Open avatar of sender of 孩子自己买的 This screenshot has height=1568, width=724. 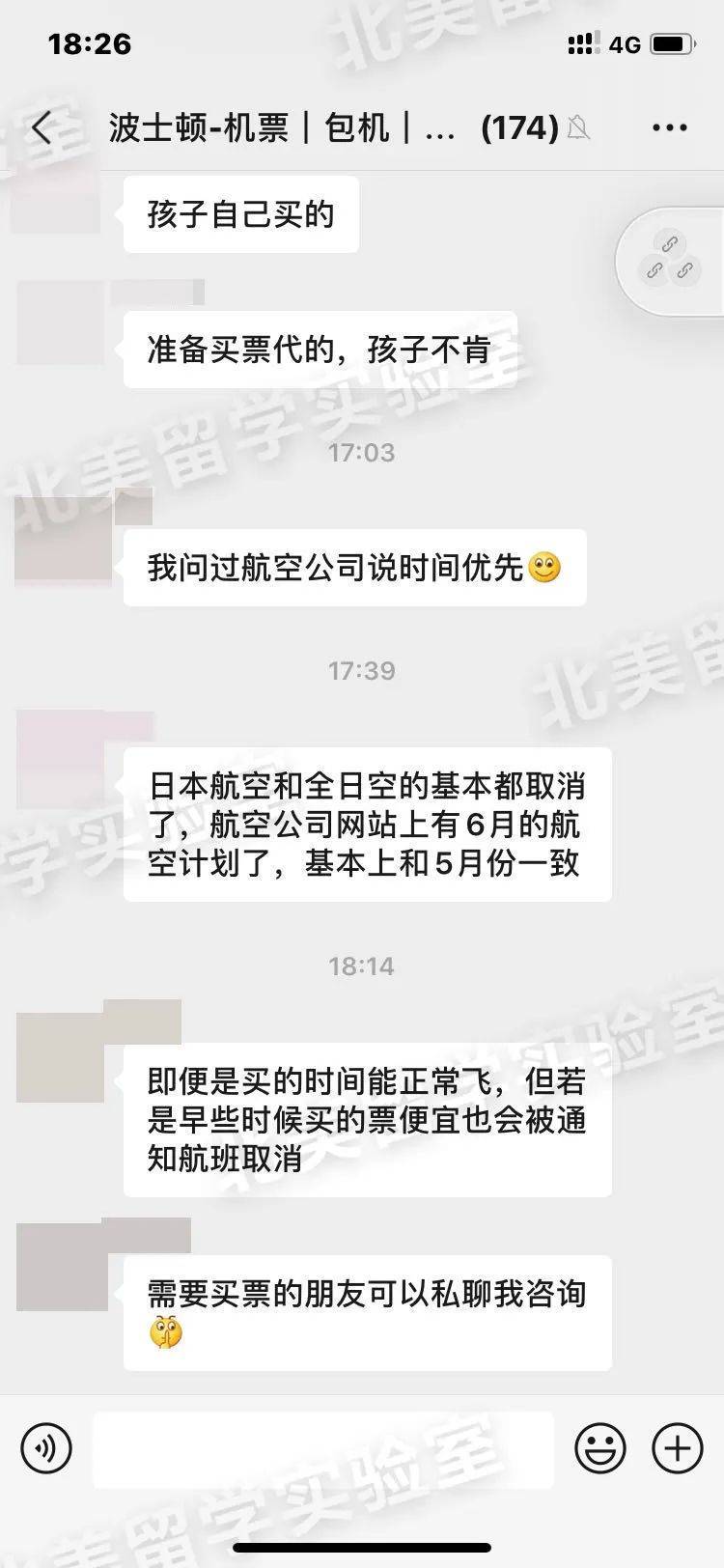[x=56, y=201]
